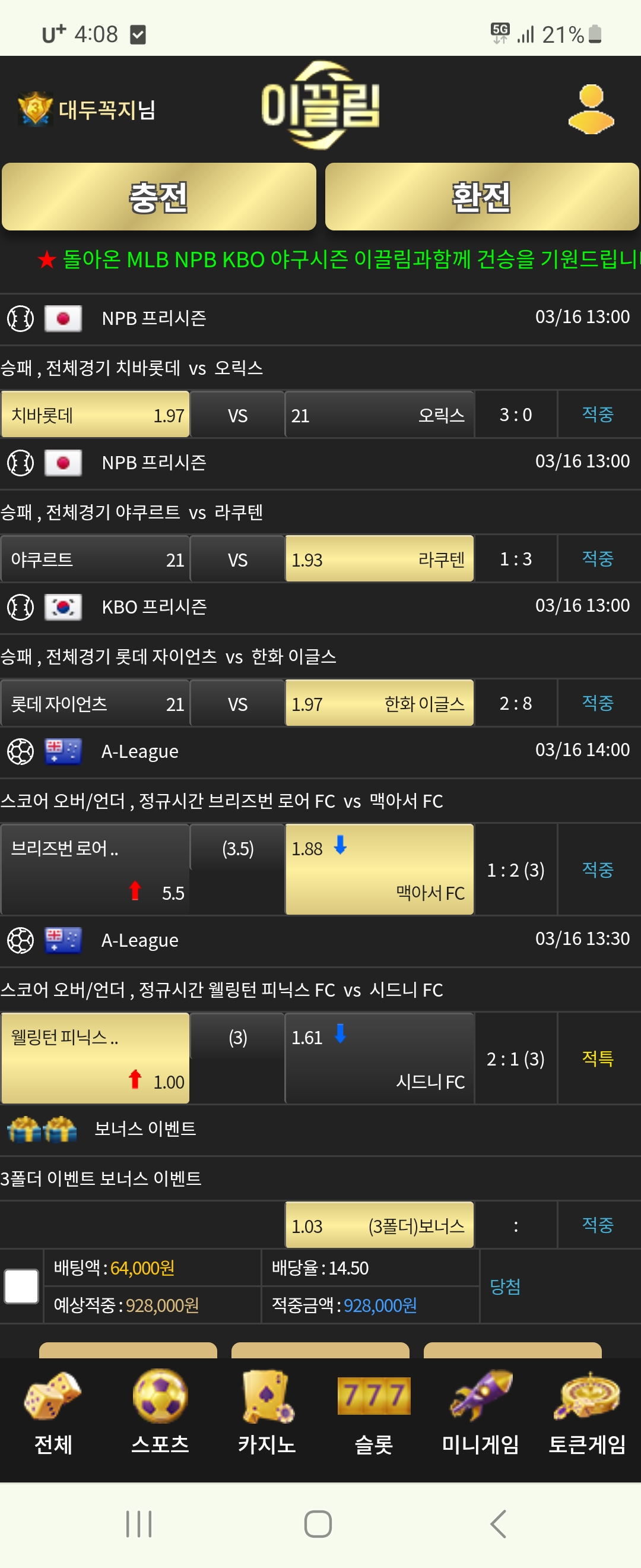Tap the system home button
The width and height of the screenshot is (641, 1568).
[x=318, y=1524]
